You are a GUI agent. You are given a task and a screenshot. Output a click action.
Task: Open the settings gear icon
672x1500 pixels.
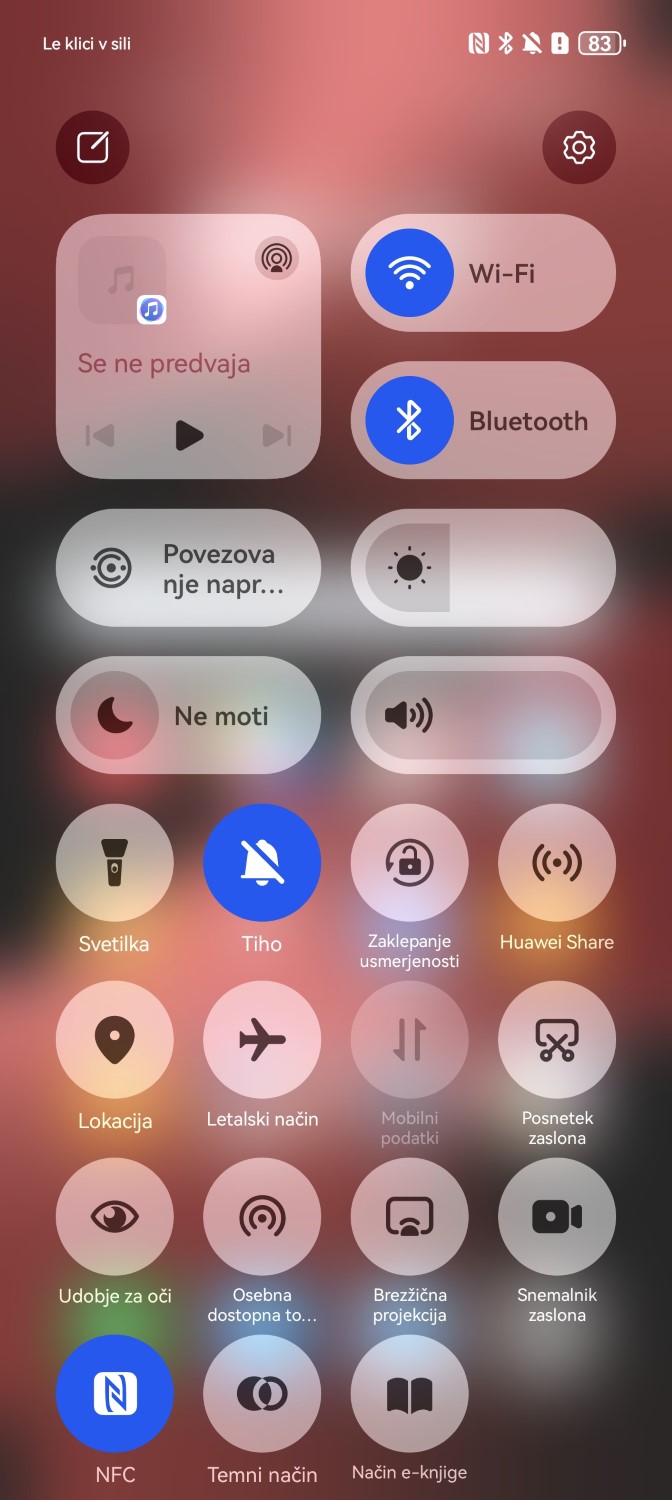pos(579,148)
